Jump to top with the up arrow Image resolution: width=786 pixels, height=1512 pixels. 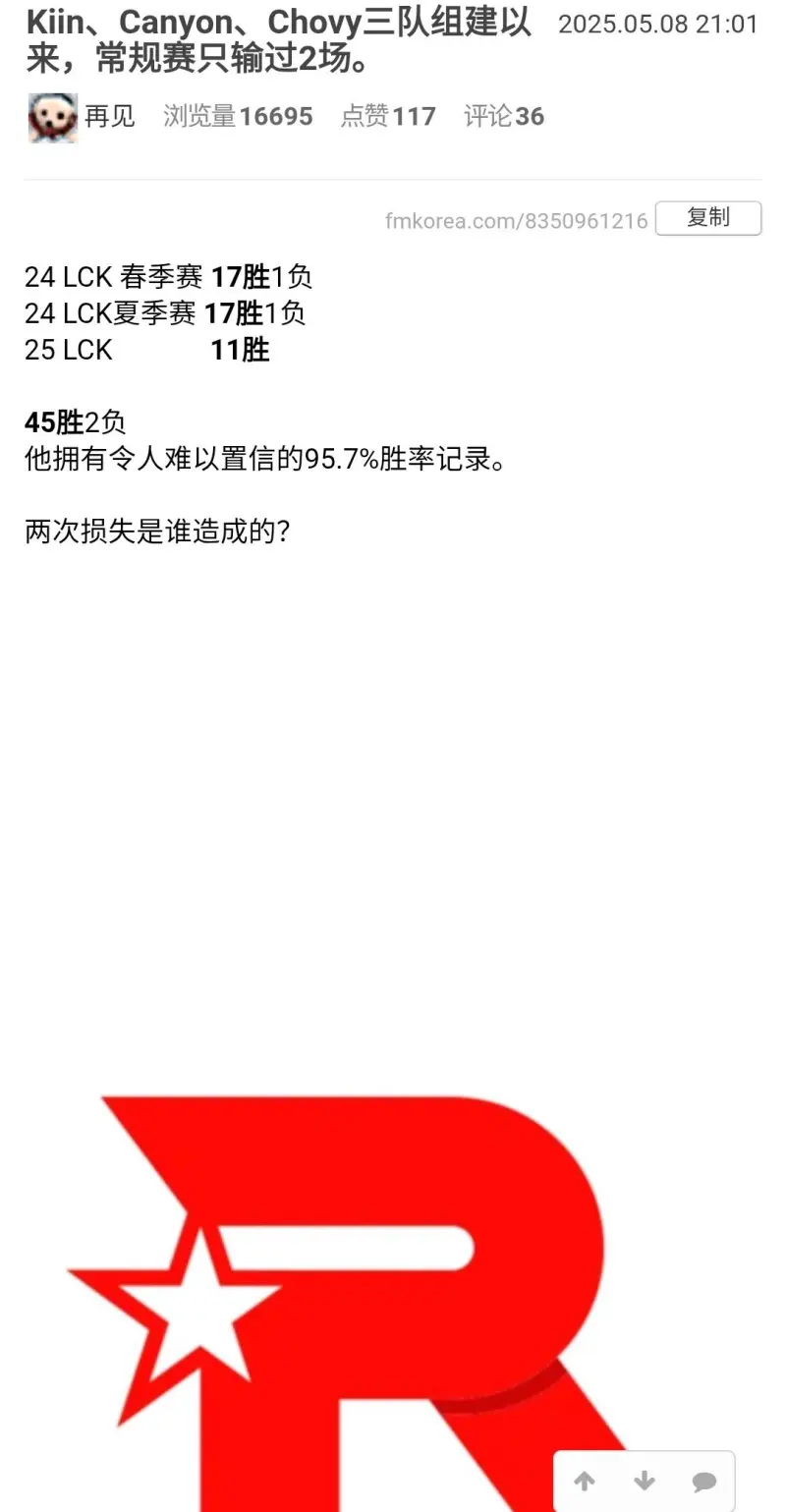click(x=585, y=1481)
